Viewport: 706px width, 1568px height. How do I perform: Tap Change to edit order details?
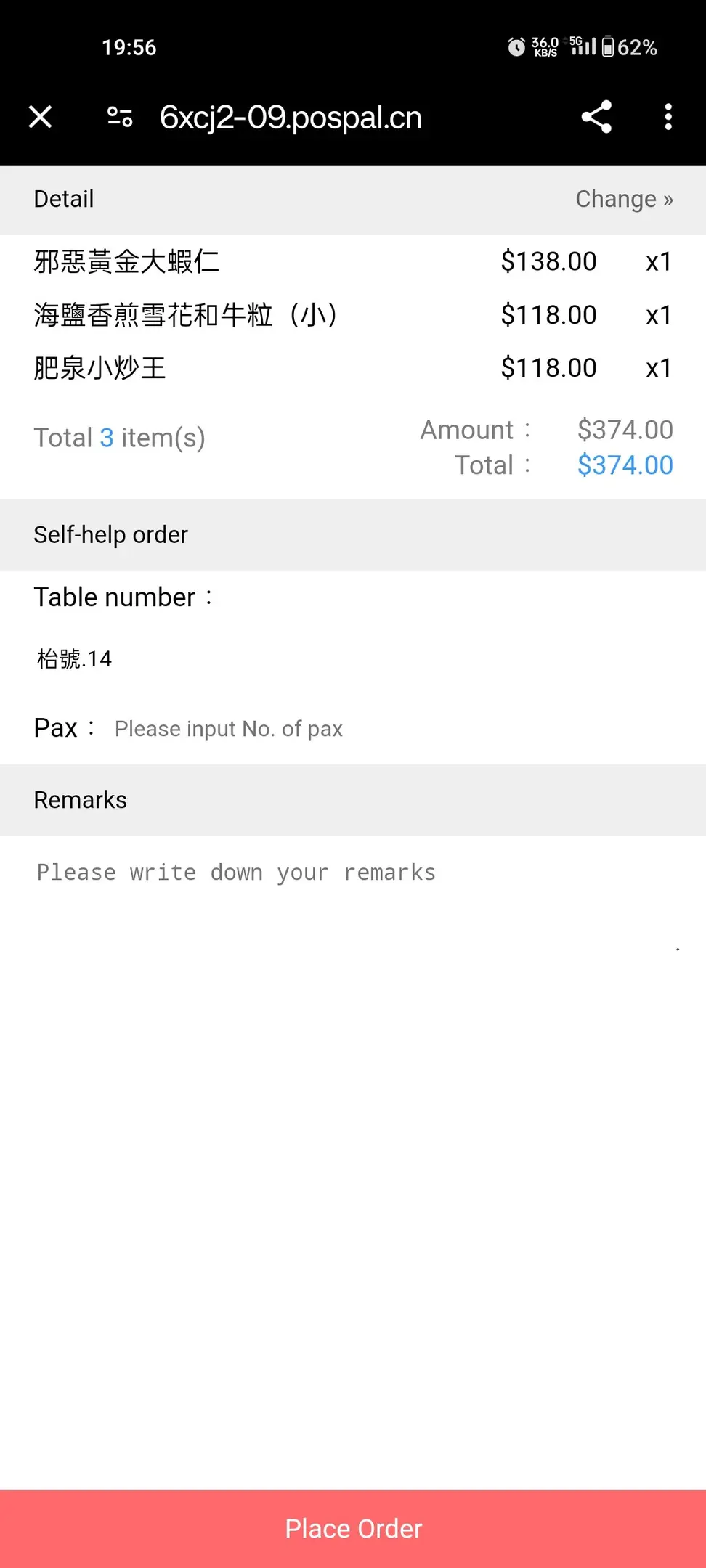(624, 199)
